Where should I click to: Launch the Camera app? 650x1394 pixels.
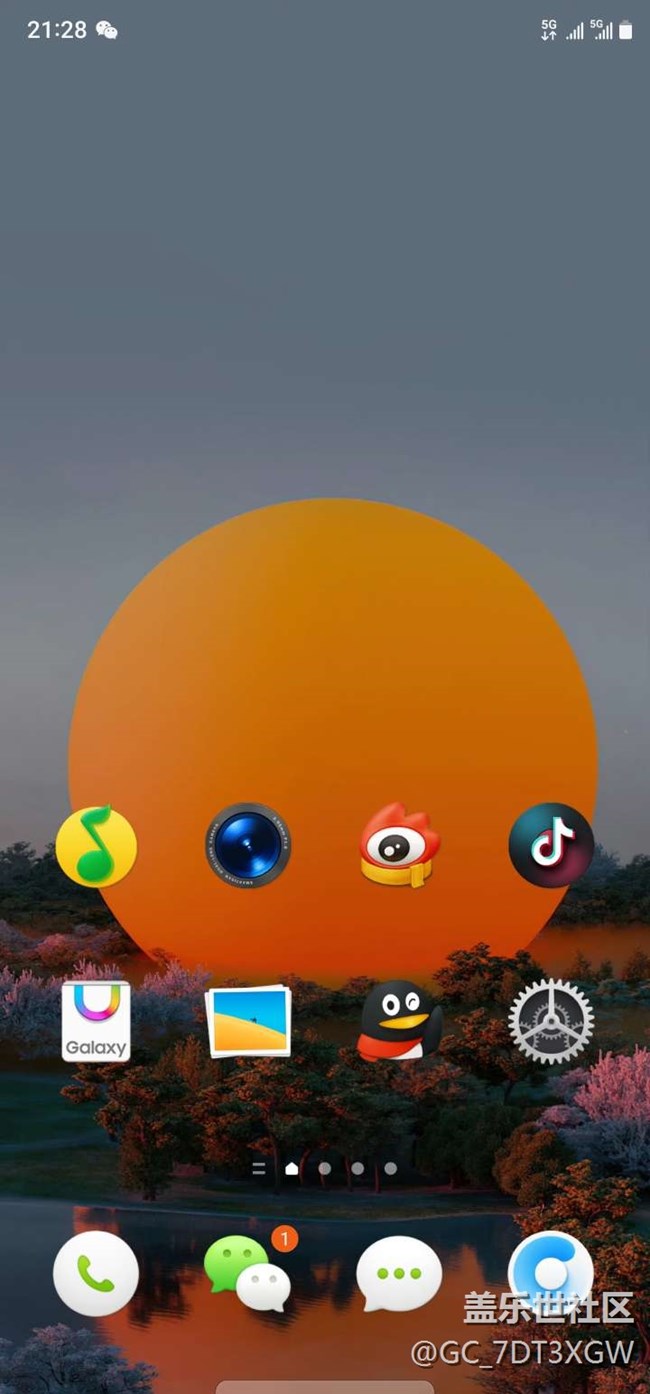tap(248, 845)
